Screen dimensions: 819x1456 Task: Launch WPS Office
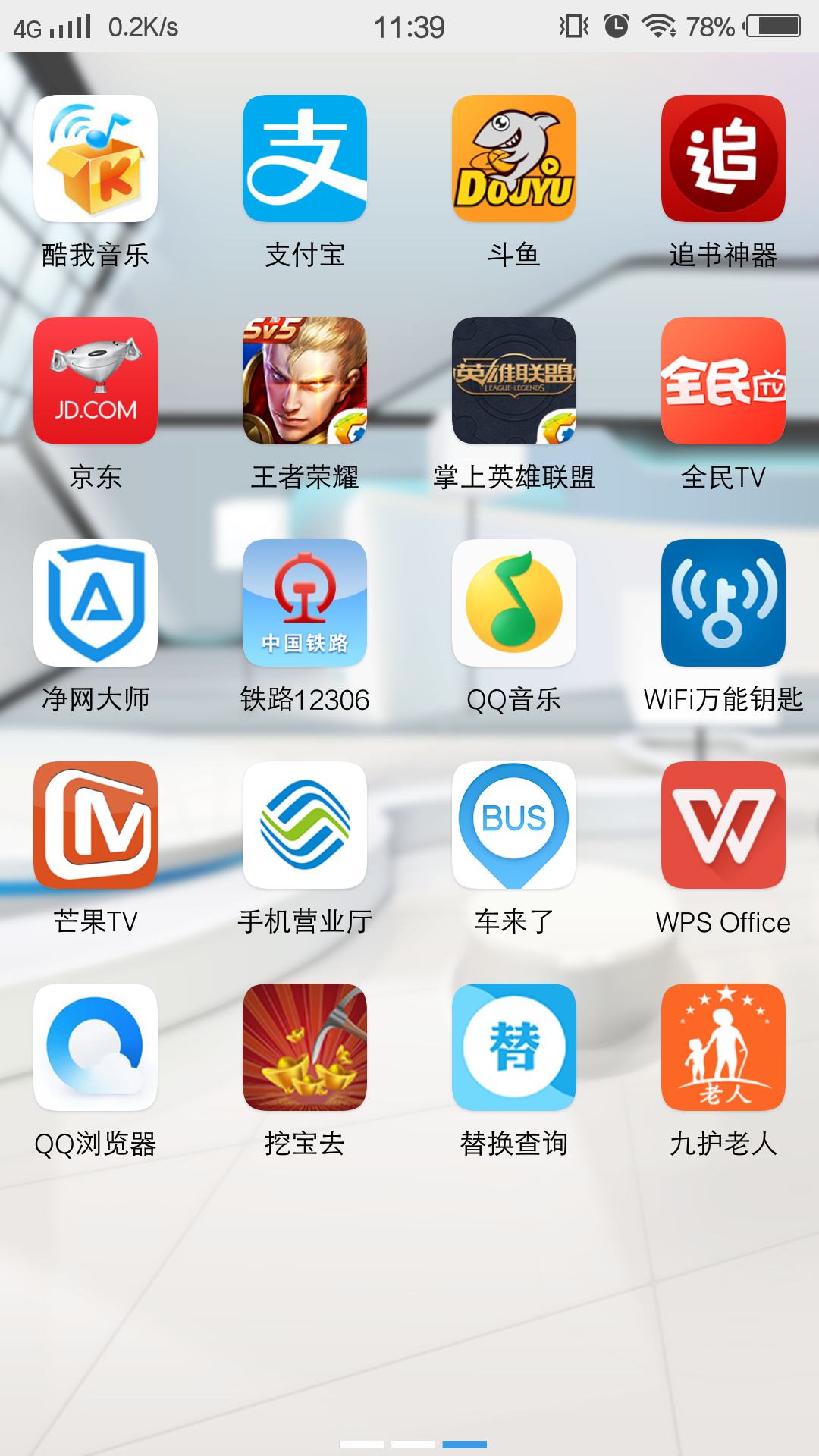point(723,825)
